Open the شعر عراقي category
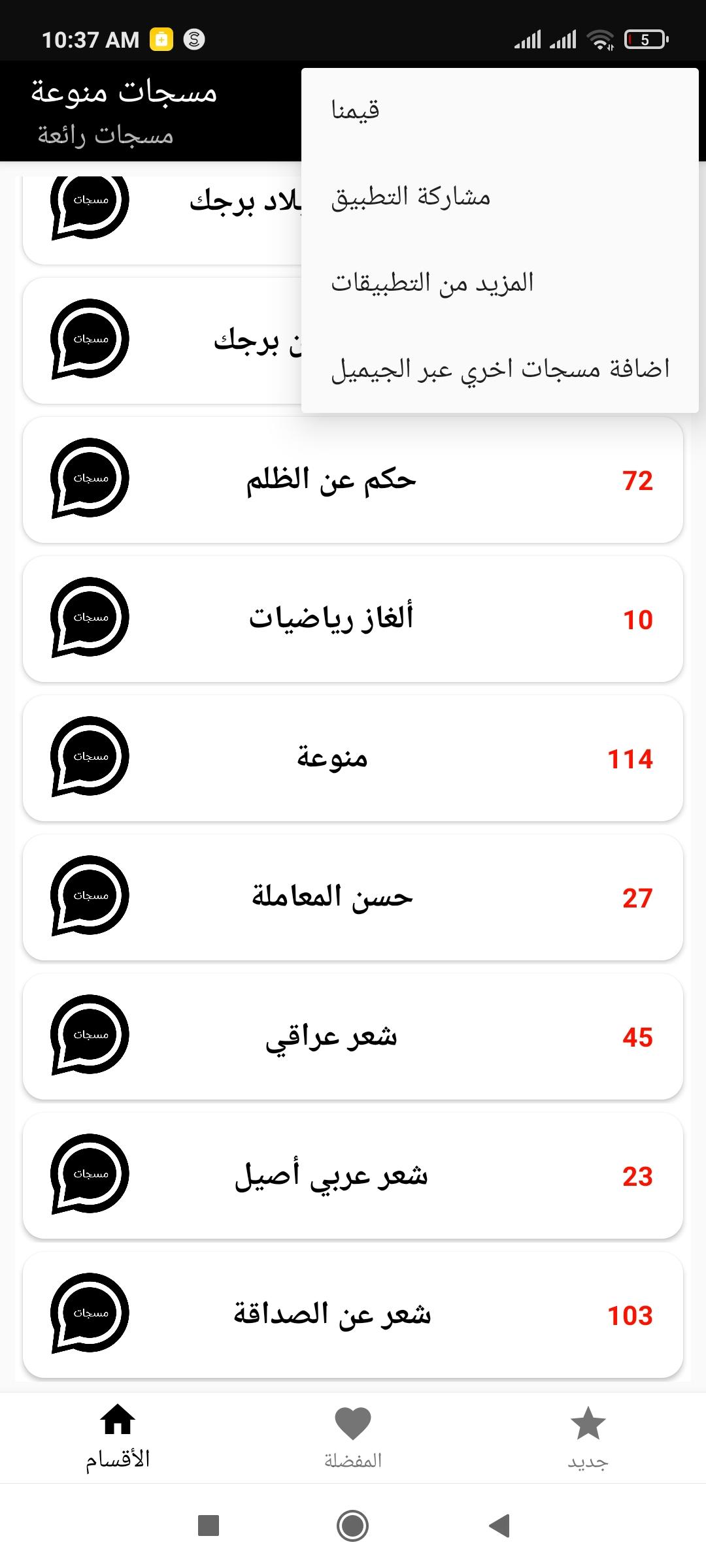Screen dimensions: 706x1568 point(353,1036)
